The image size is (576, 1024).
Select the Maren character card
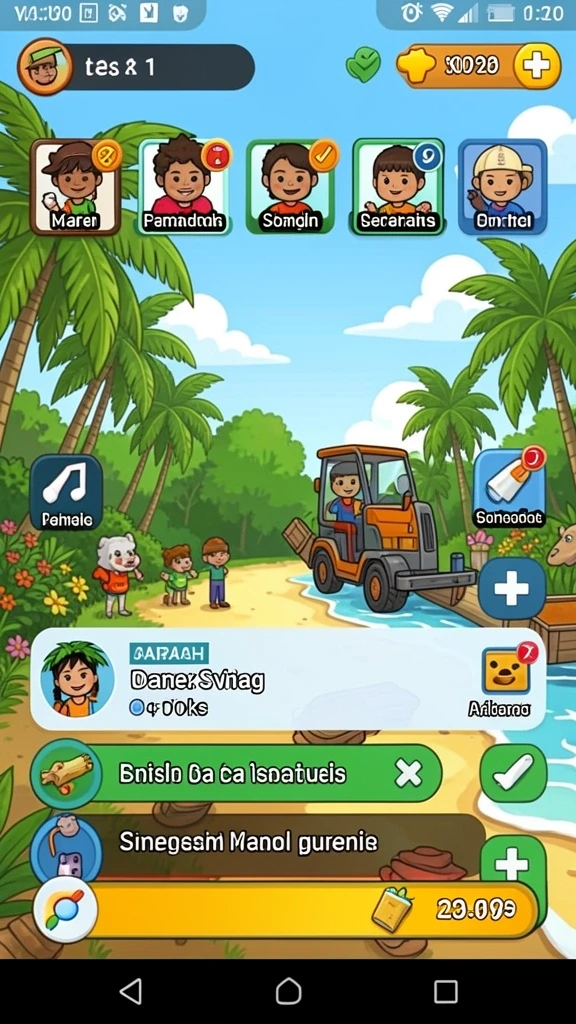click(76, 187)
